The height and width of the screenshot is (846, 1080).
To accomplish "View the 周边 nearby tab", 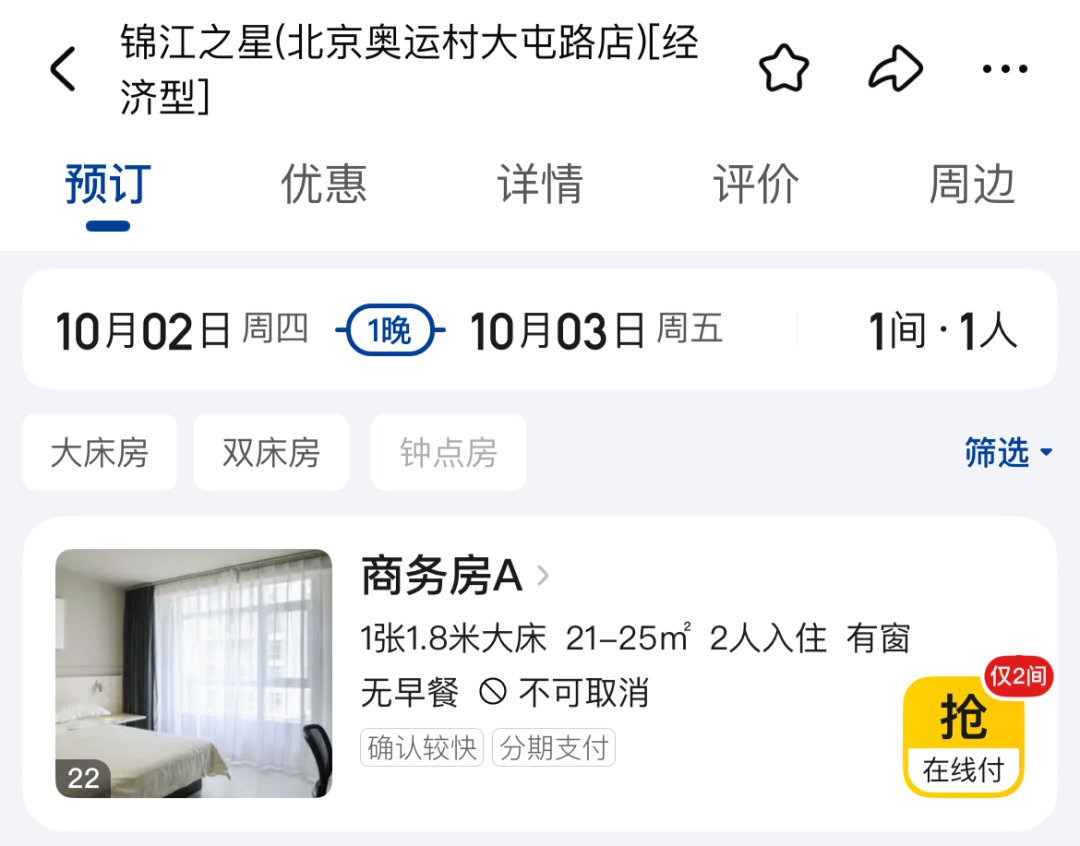I will coord(972,185).
